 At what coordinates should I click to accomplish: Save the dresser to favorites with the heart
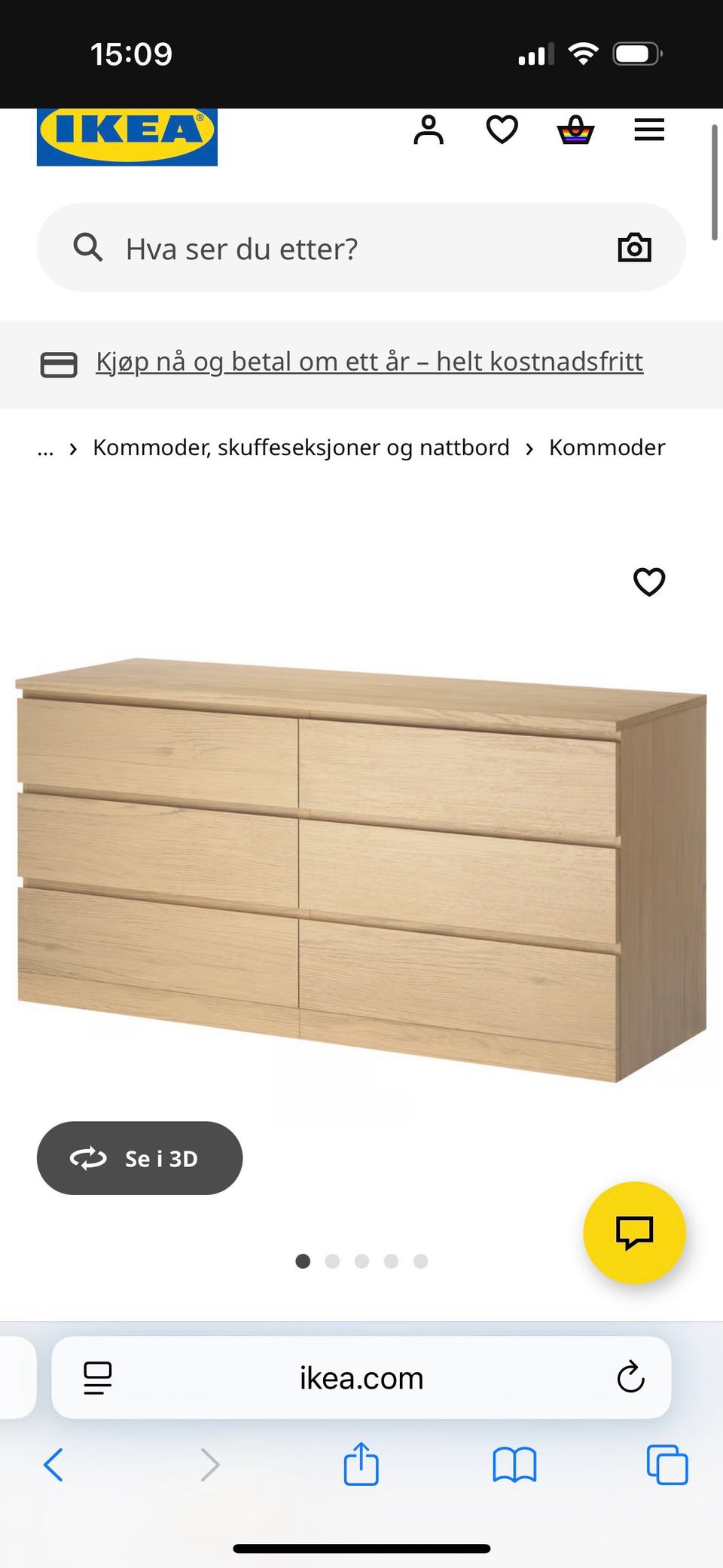[648, 581]
